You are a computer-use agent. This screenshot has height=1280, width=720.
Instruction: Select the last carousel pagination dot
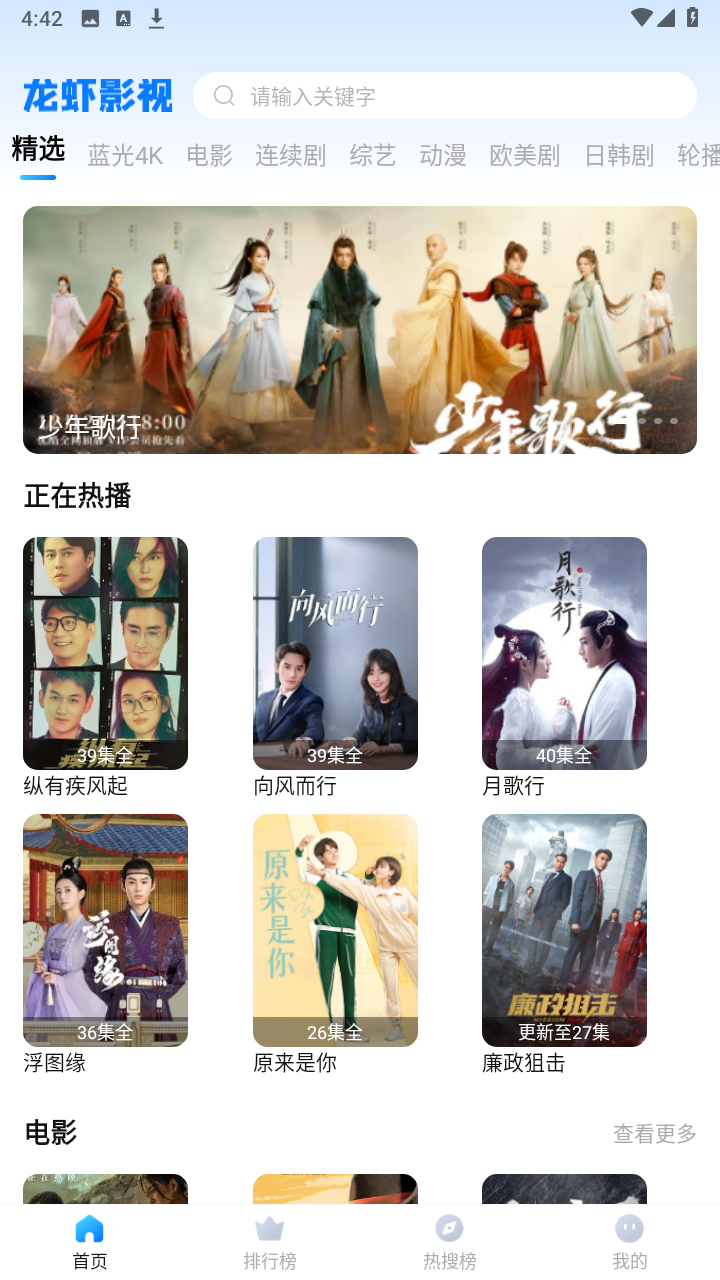[674, 421]
